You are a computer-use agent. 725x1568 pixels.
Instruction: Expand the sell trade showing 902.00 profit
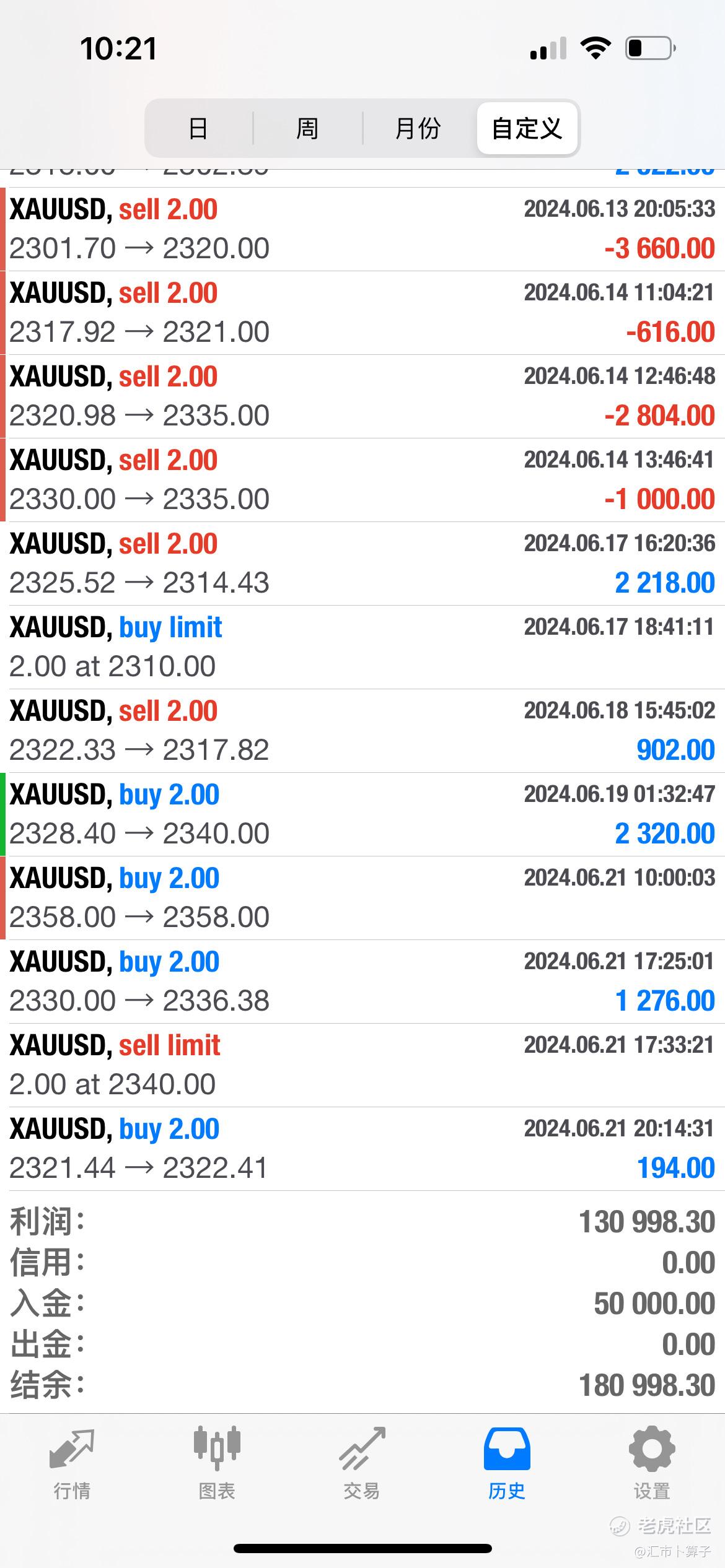(x=362, y=731)
